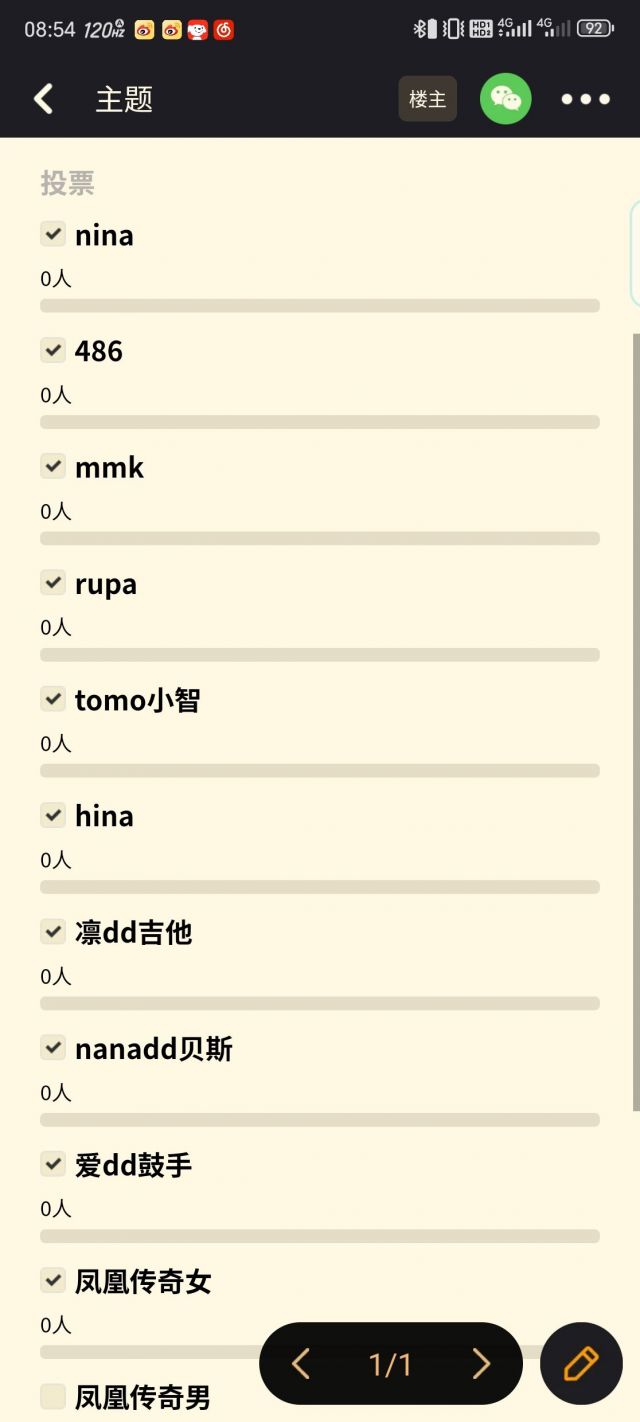
Task: Check the 凤凰传奇男 poll option
Action: click(53, 1396)
